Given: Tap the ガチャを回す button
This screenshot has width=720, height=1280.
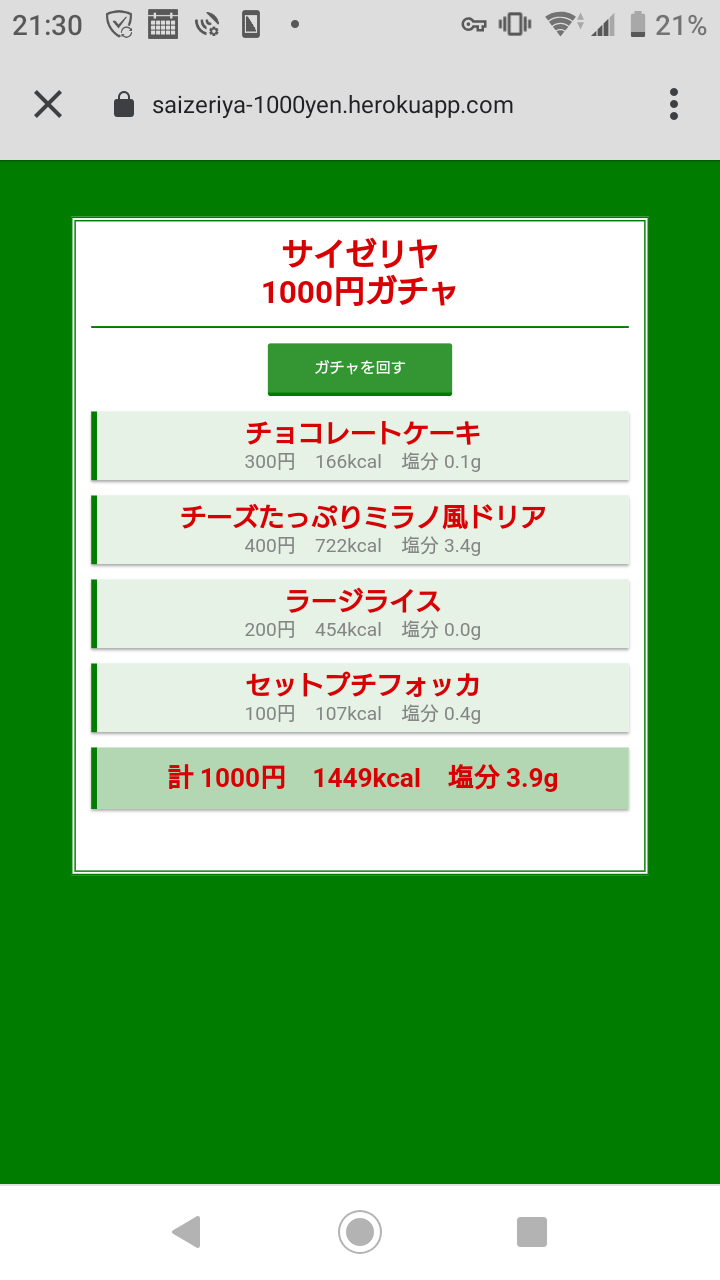Looking at the screenshot, I should tap(360, 368).
